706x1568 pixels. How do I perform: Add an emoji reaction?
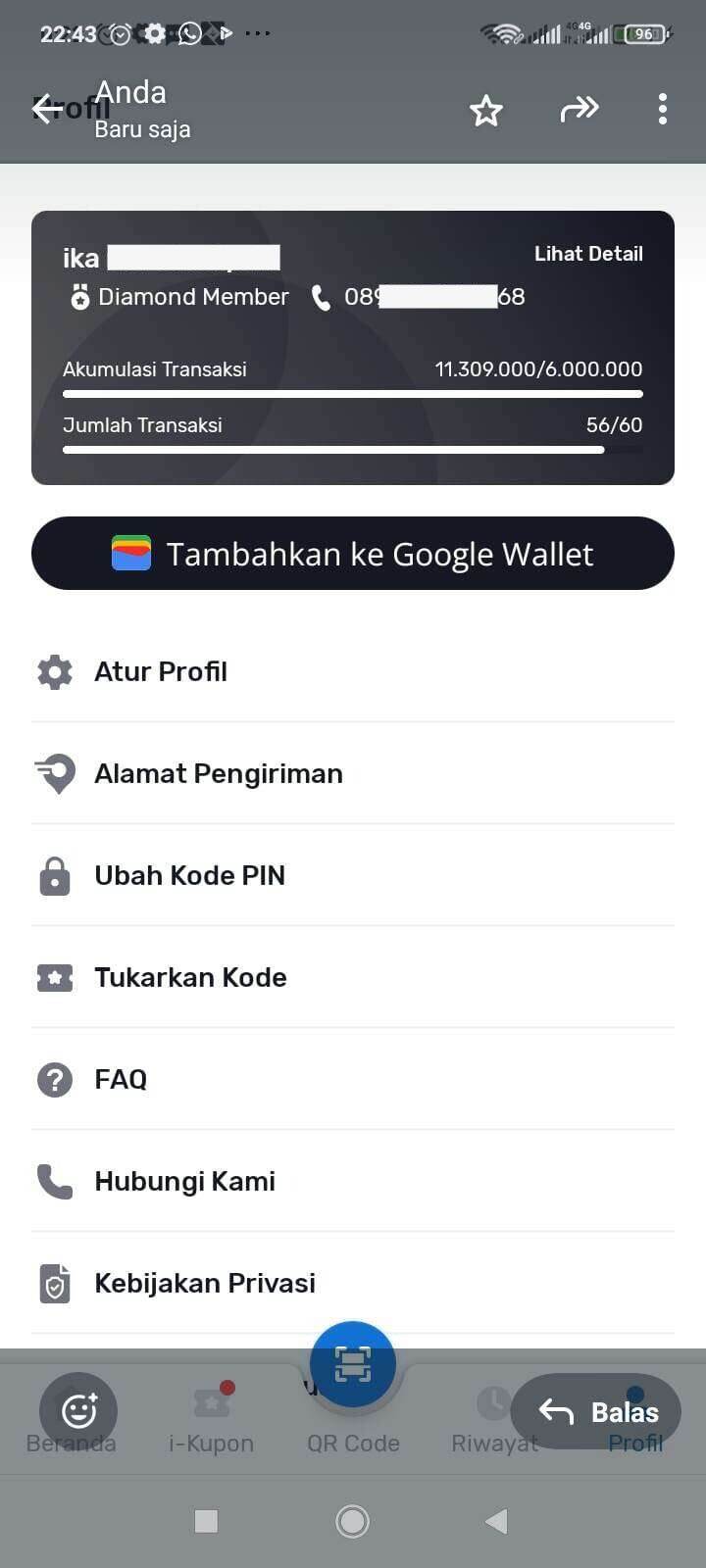click(x=78, y=1411)
